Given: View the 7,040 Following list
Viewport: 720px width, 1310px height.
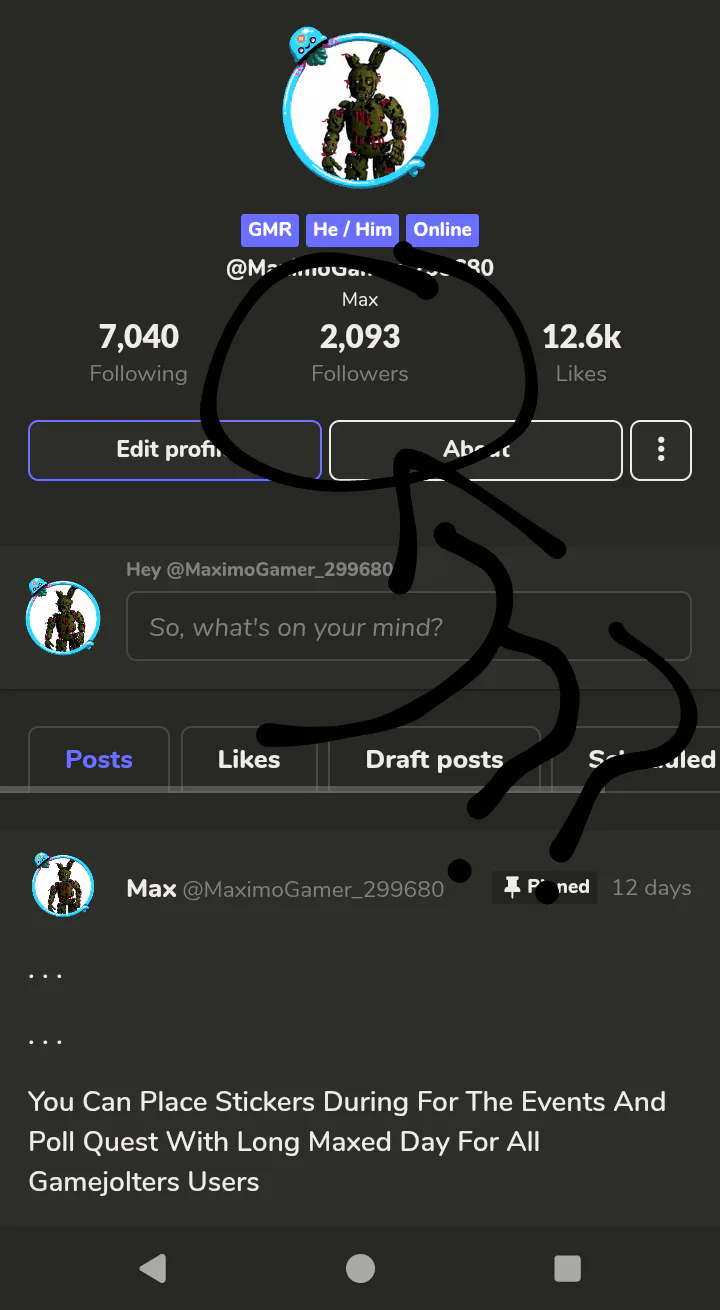Looking at the screenshot, I should tap(139, 353).
